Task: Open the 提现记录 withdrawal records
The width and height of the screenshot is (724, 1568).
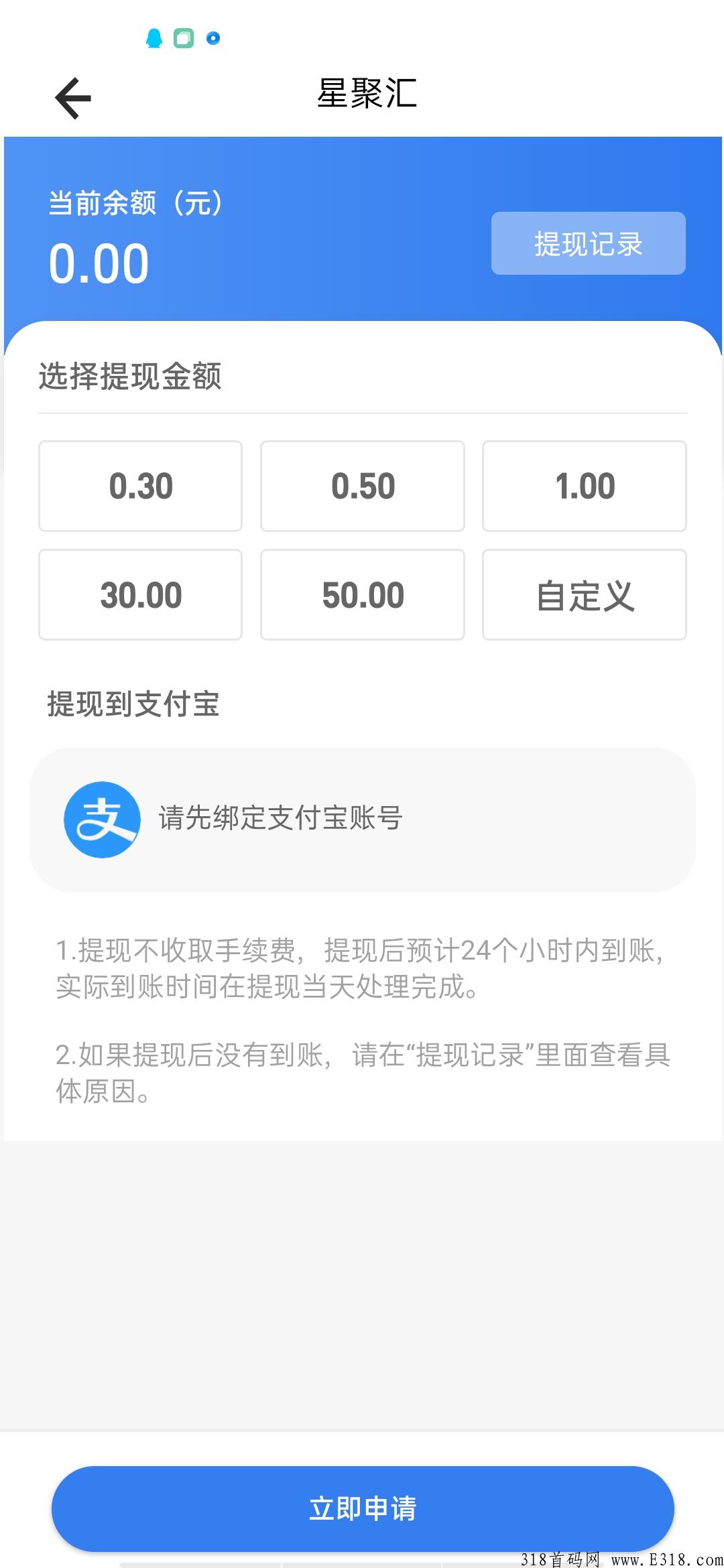Action: click(588, 243)
